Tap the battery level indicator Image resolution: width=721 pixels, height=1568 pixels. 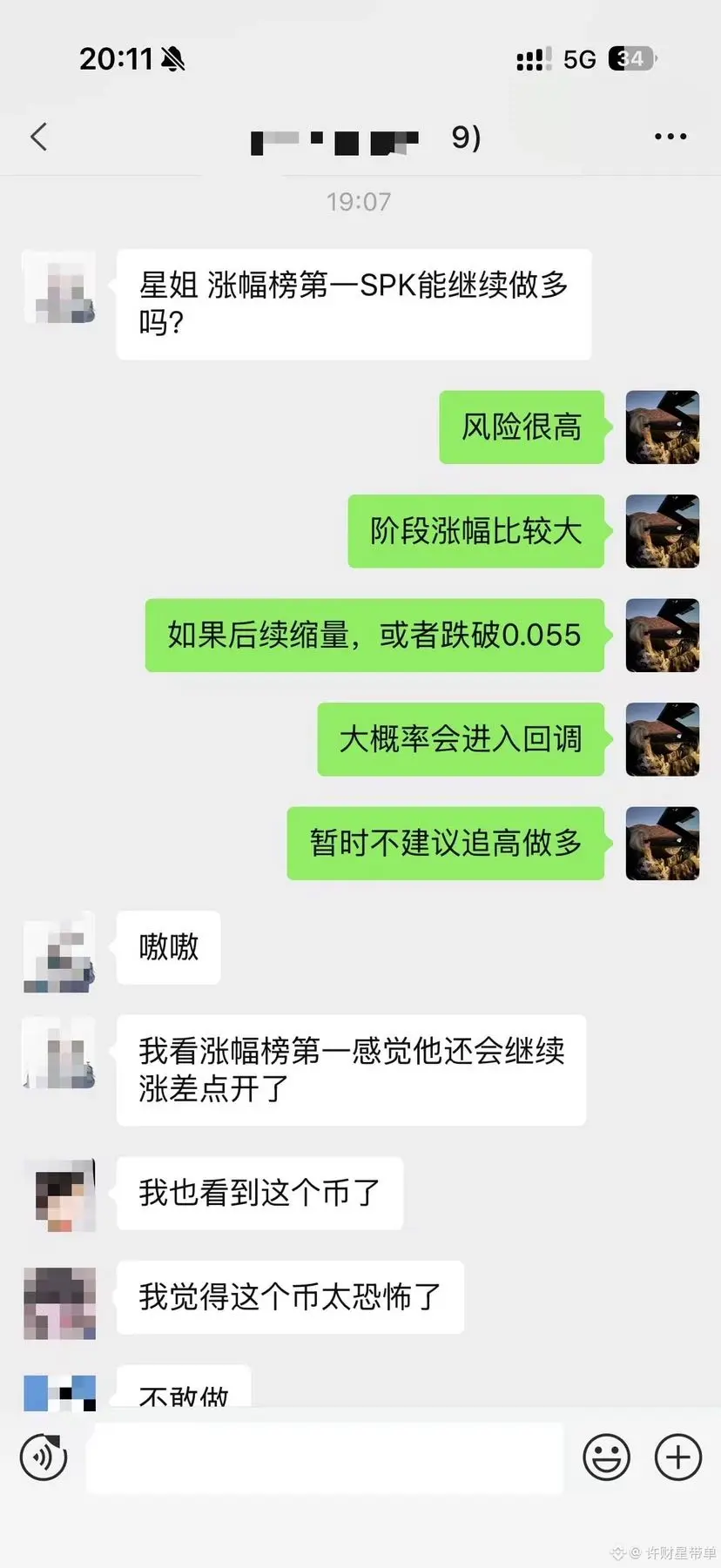(x=629, y=58)
